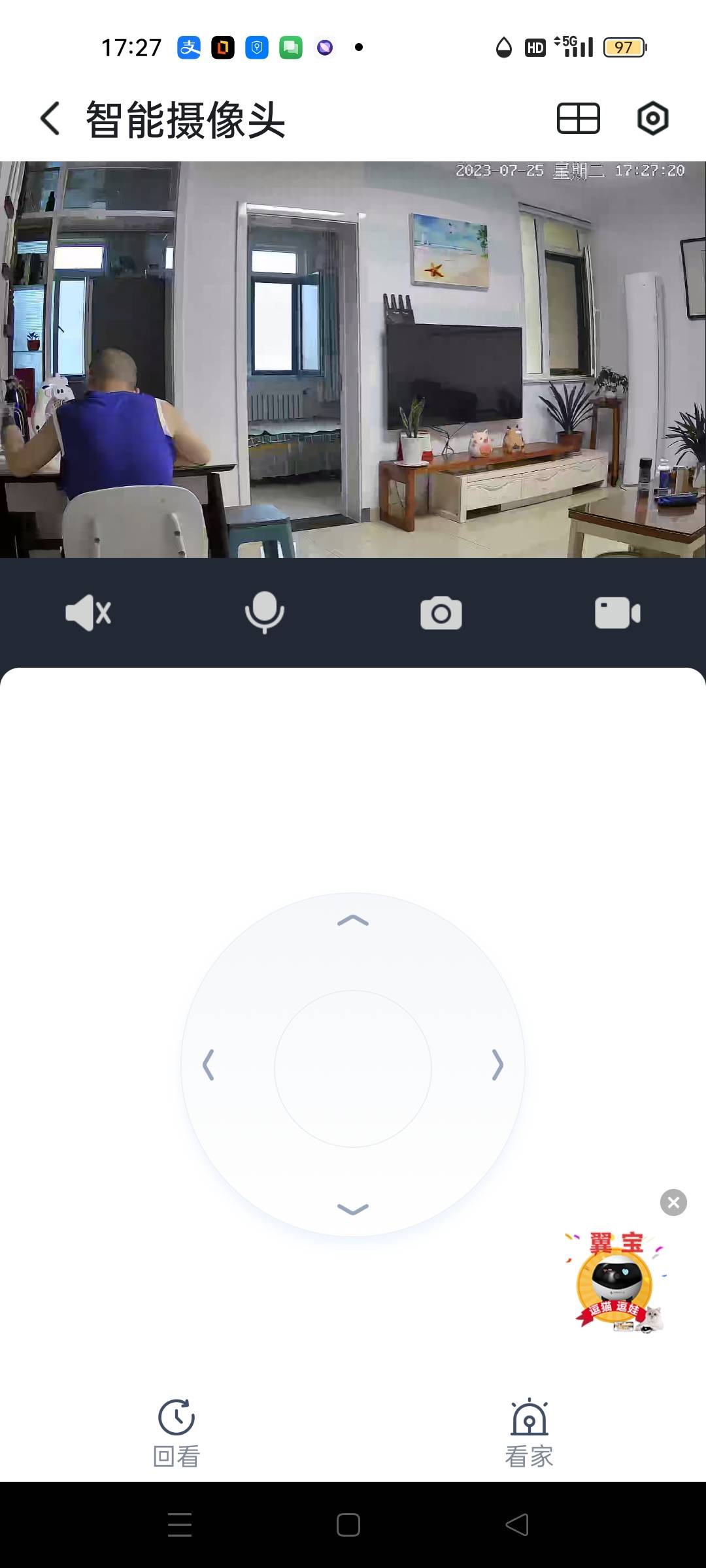The image size is (706, 1568).
Task: Open 看家 home guard mode
Action: tap(529, 1432)
